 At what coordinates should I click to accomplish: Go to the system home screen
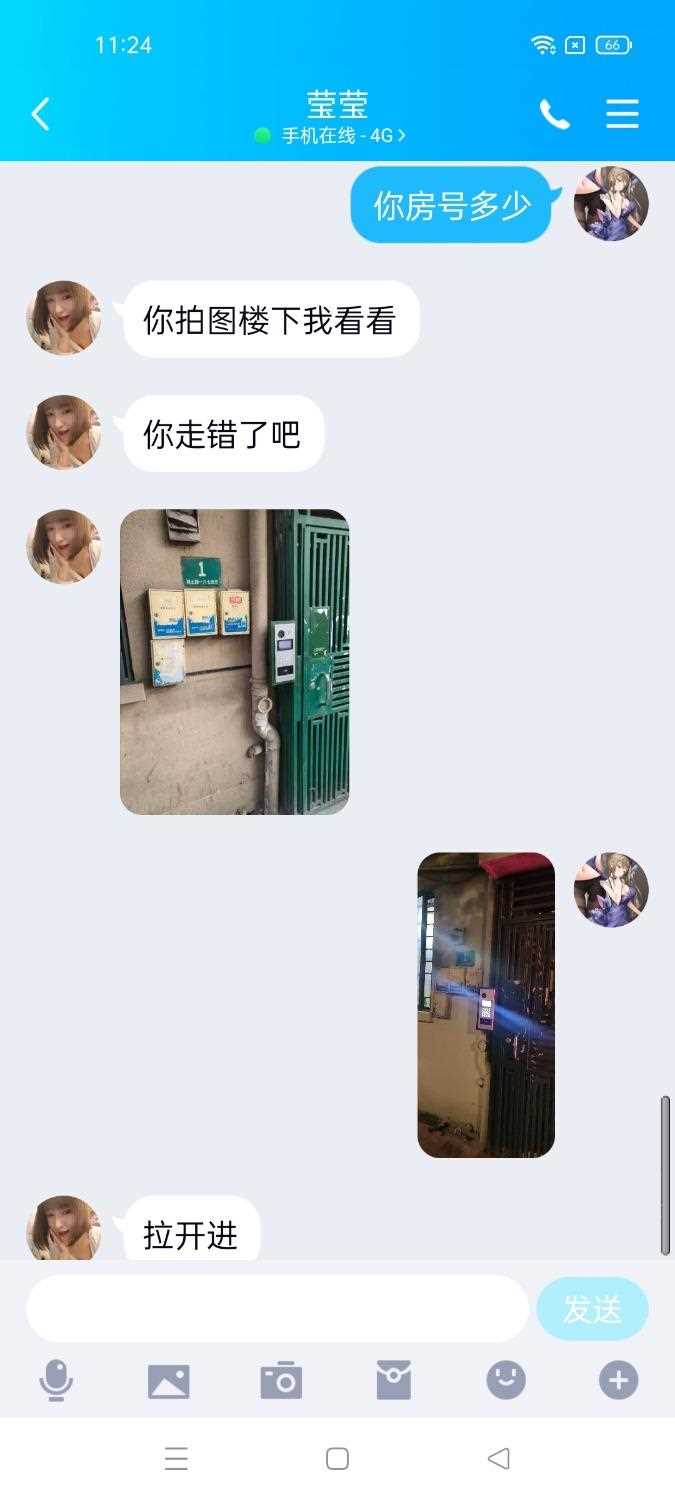point(337,1459)
